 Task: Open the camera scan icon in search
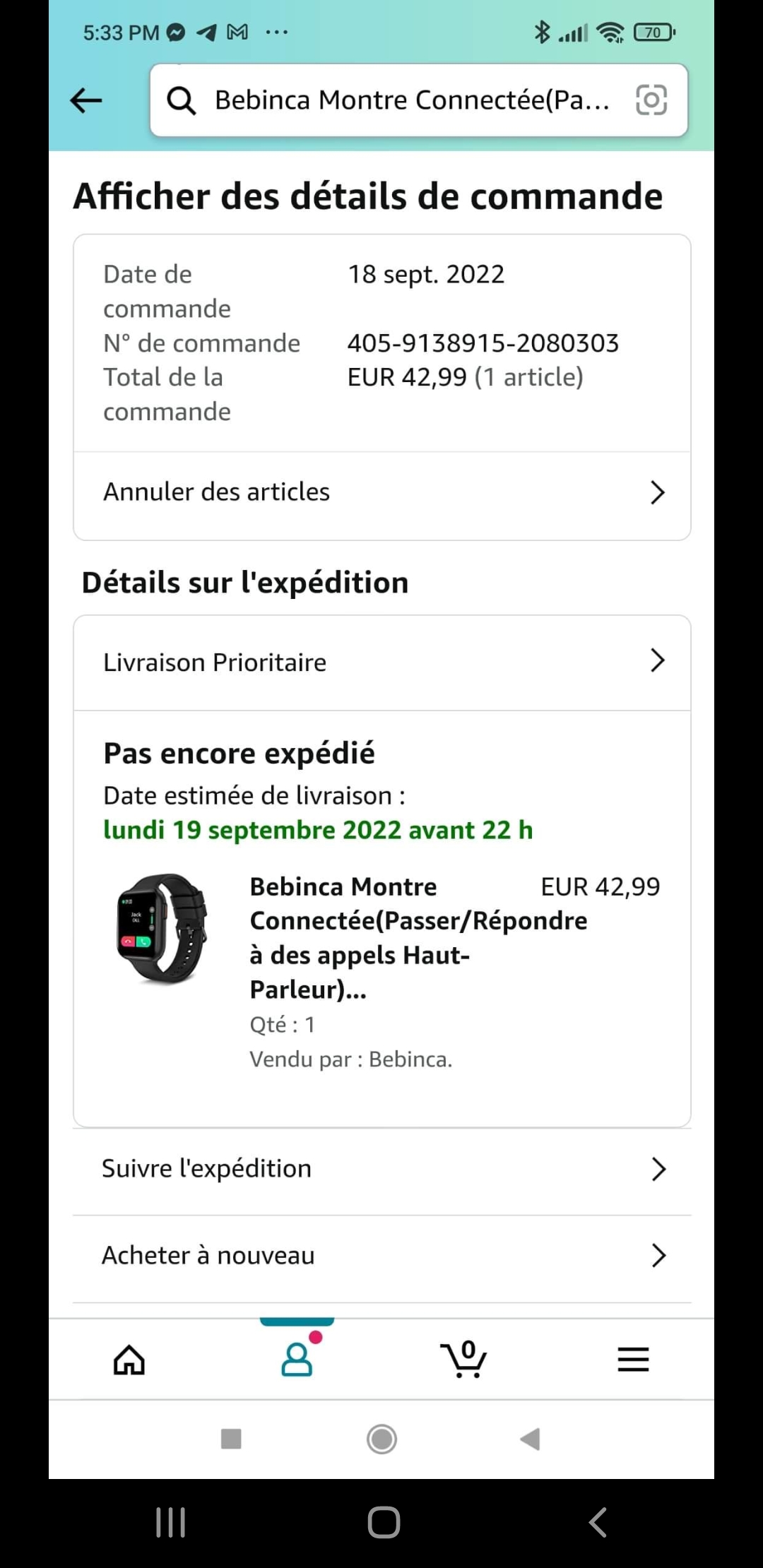pyautogui.click(x=651, y=100)
